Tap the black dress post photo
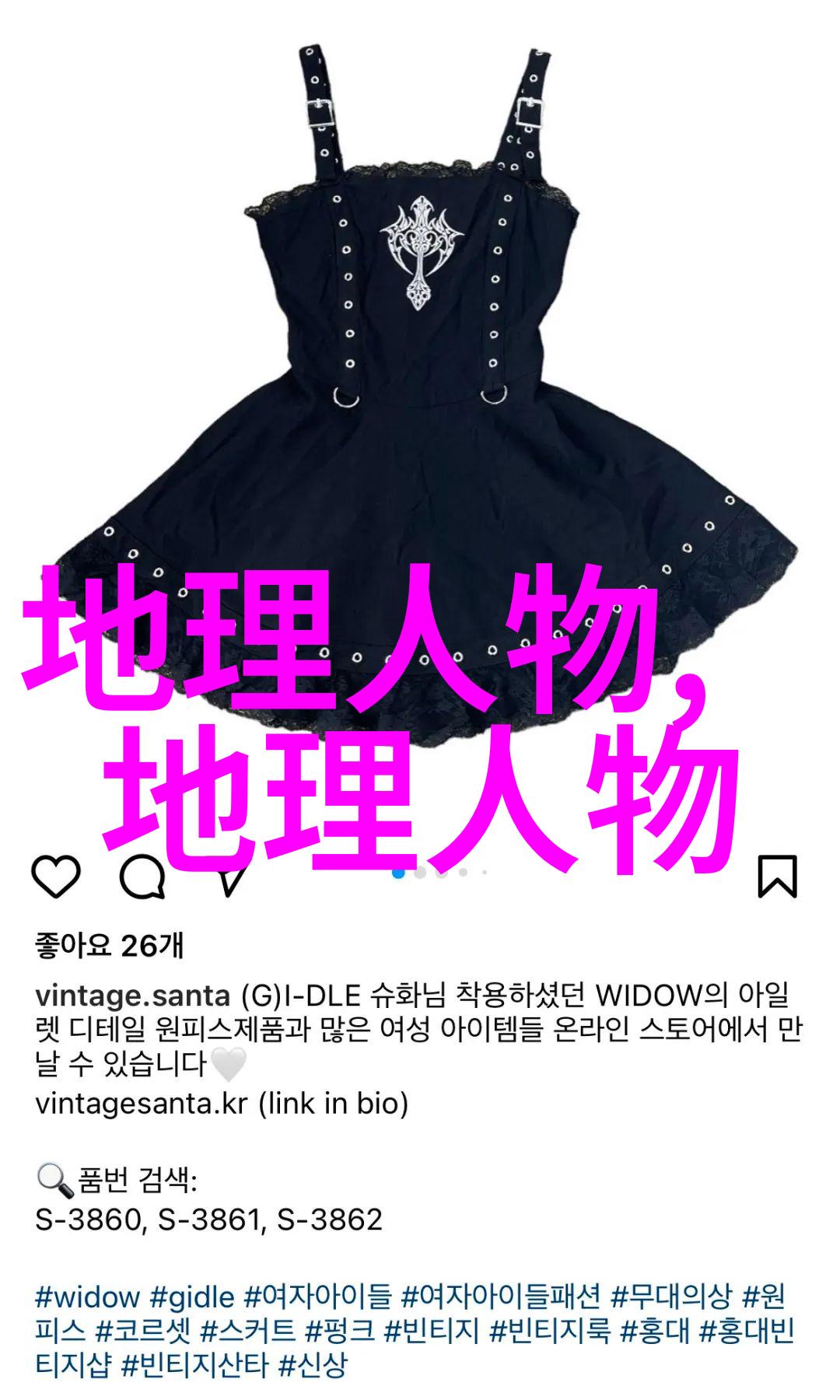 tap(420, 389)
